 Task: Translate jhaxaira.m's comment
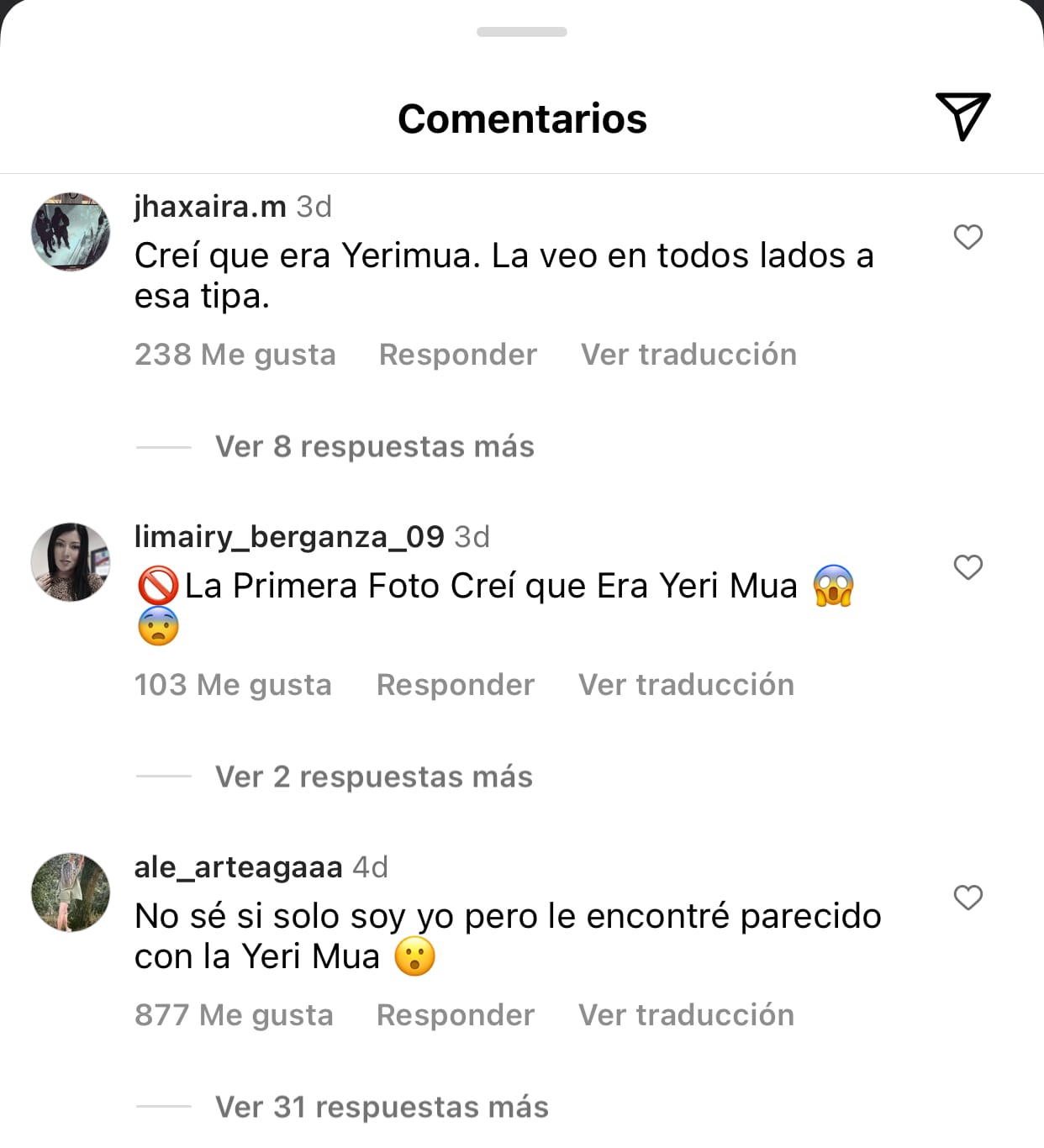point(688,355)
